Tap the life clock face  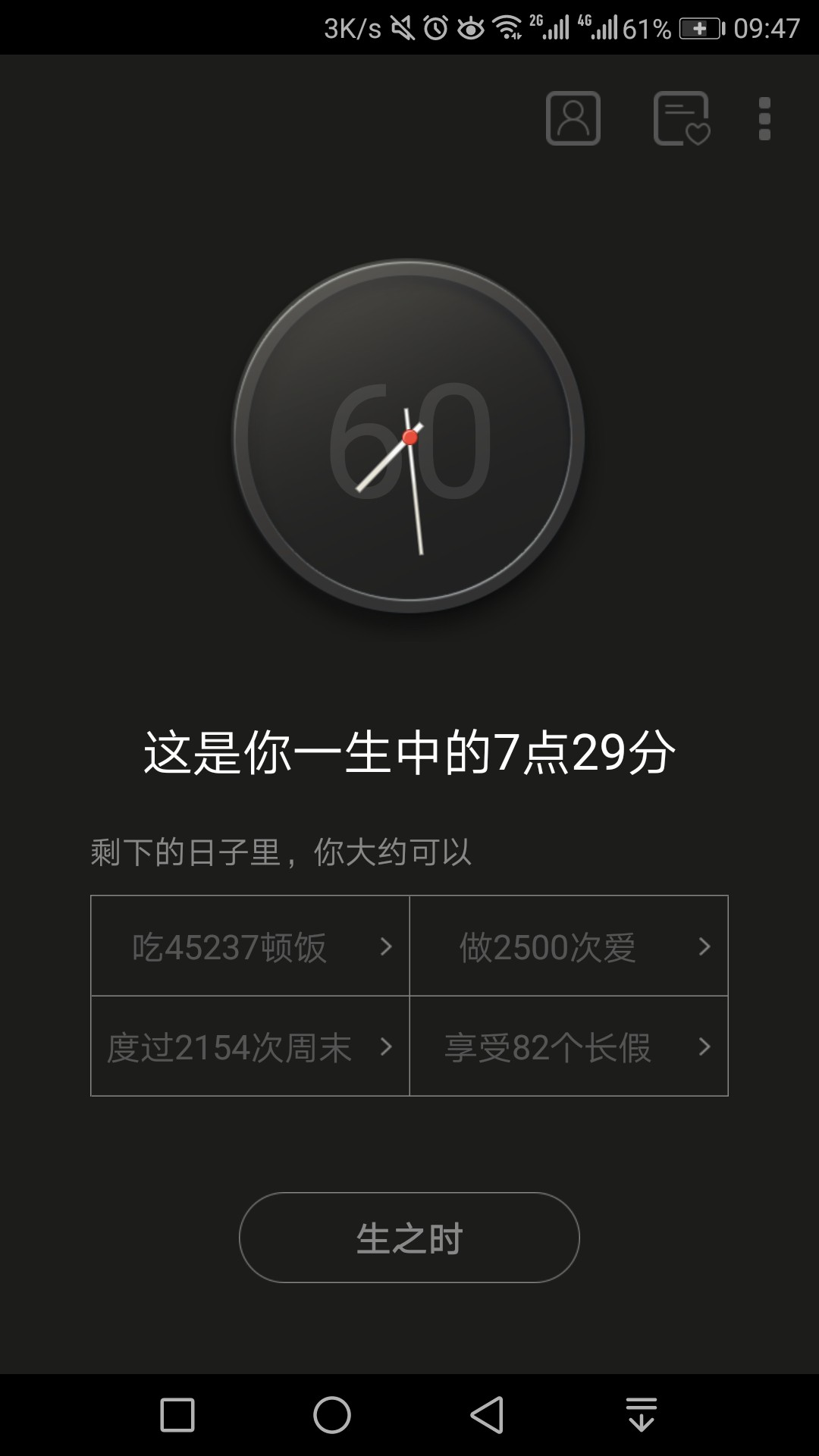pyautogui.click(x=409, y=436)
